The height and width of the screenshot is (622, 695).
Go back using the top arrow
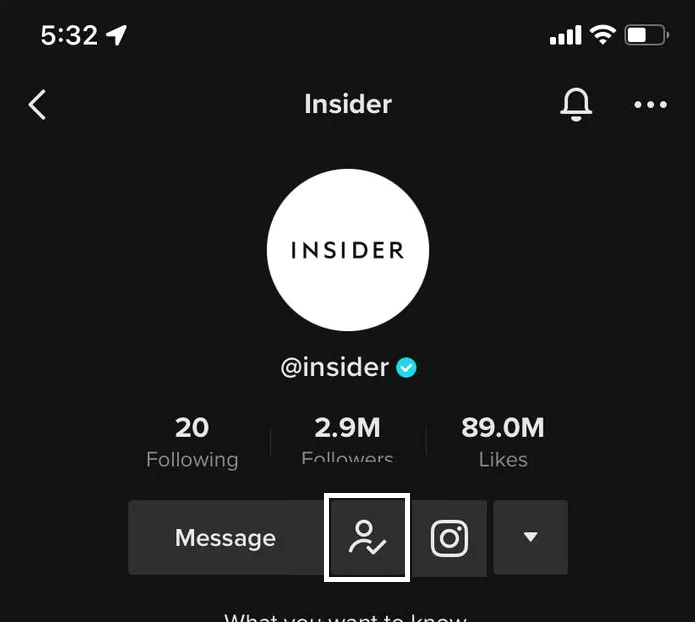point(38,104)
